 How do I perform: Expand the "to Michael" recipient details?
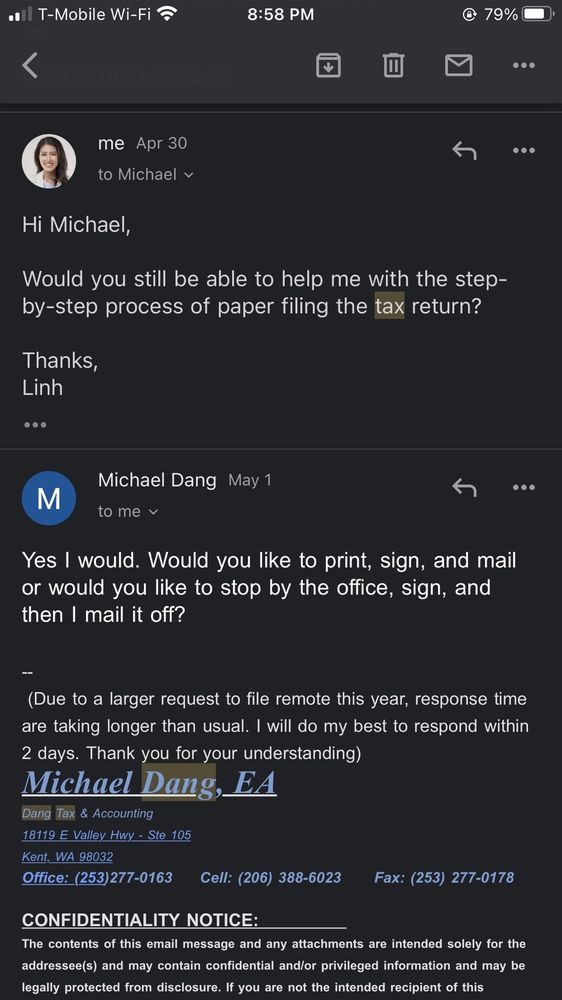click(x=145, y=174)
